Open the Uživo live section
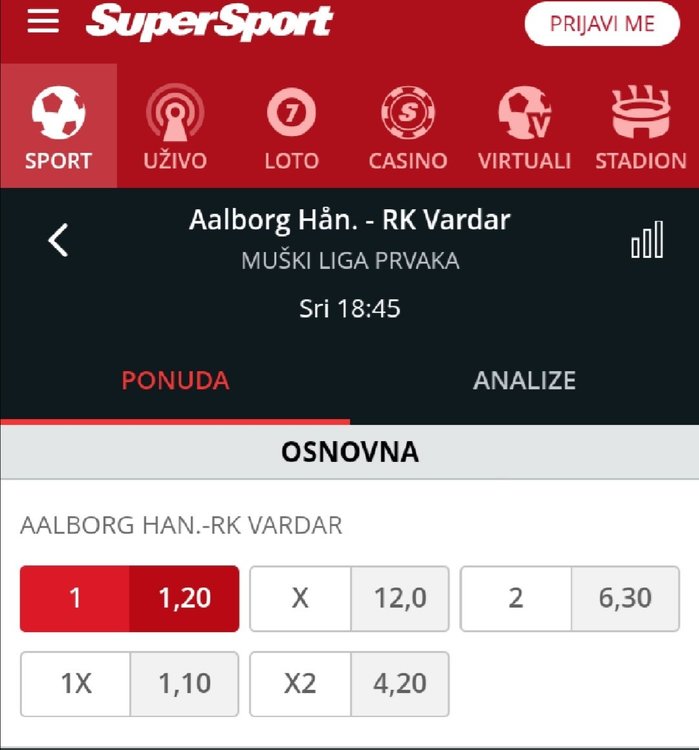The height and width of the screenshot is (750, 699). point(175,127)
